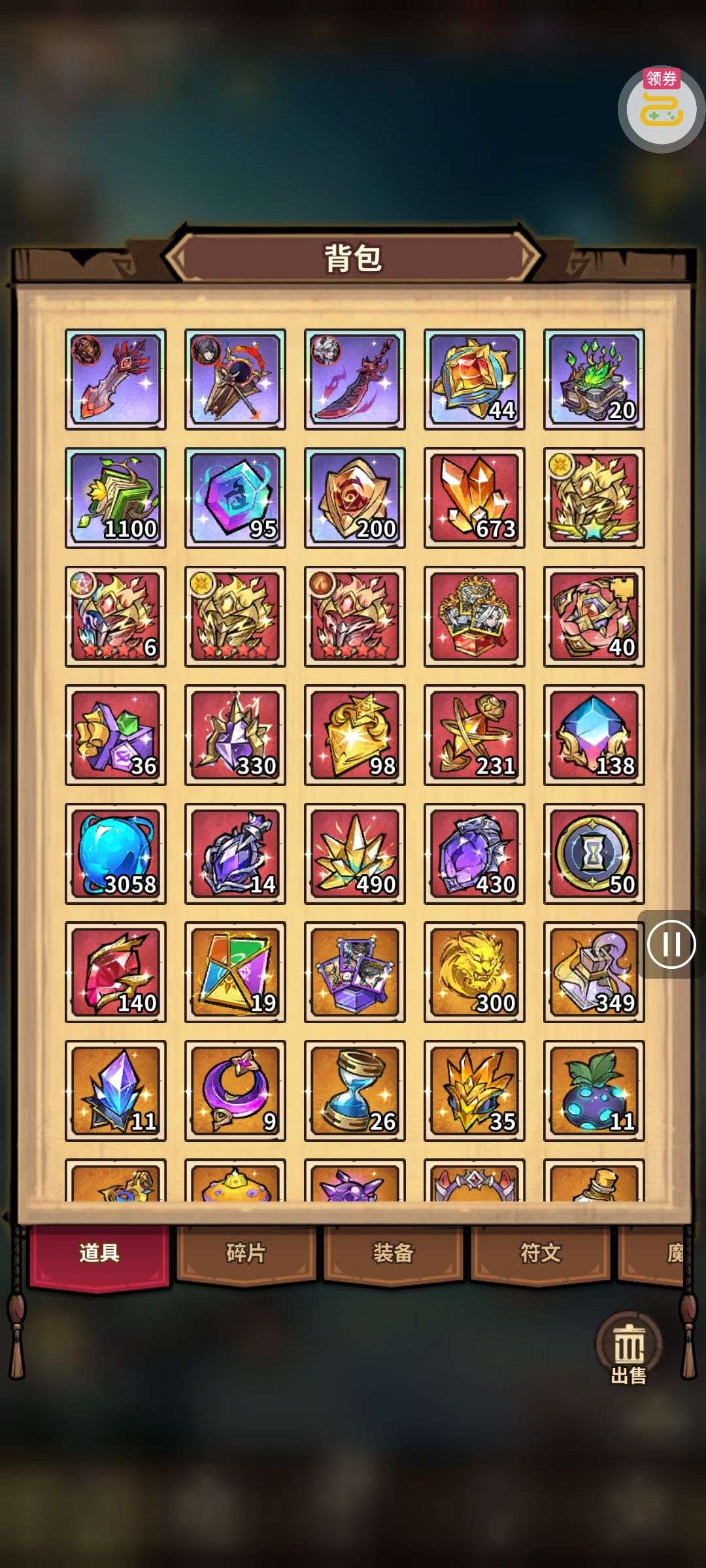706x1568 pixels.
Task: Tap the hourglass coin item with count 50
Action: tap(594, 854)
